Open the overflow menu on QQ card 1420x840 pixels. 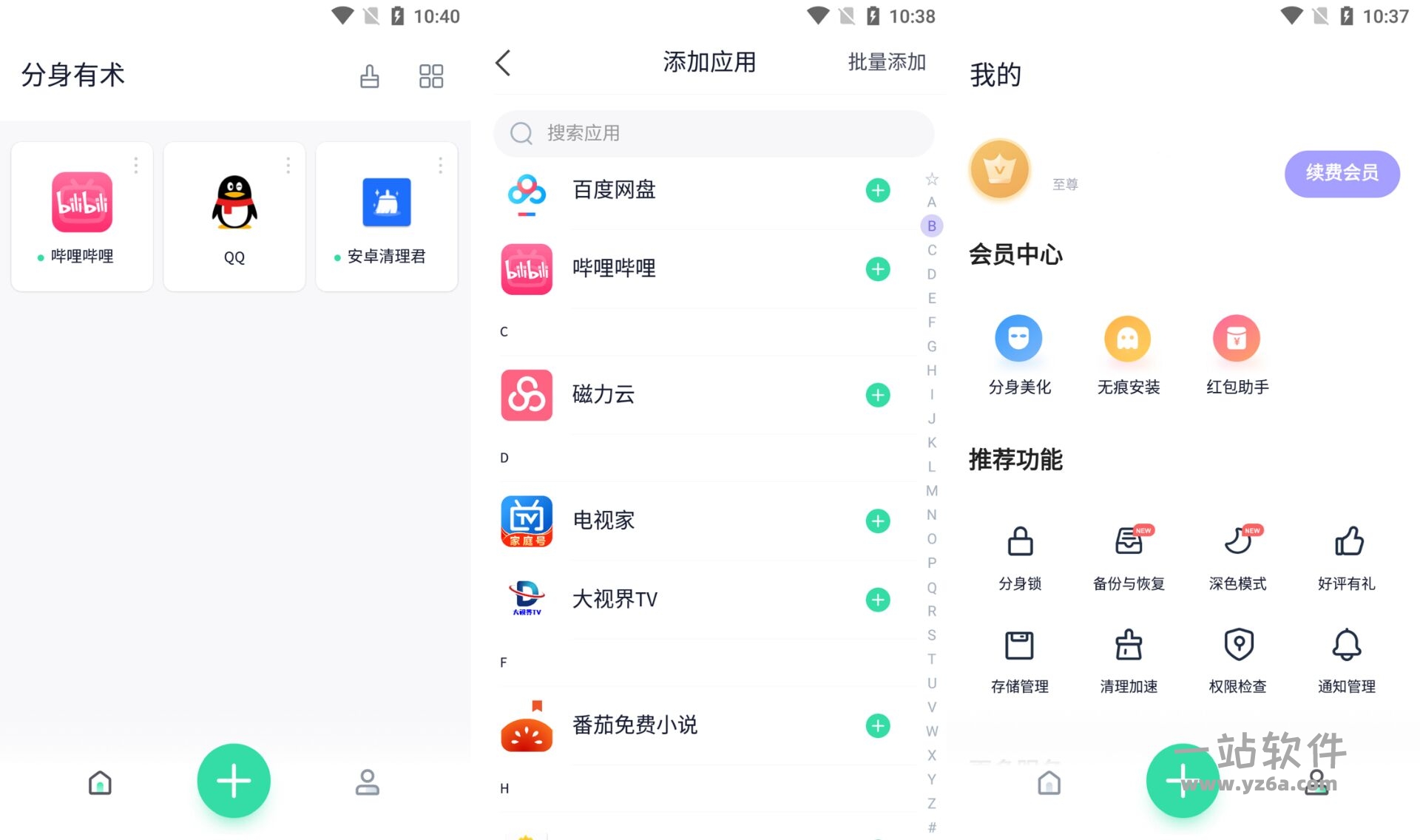[x=288, y=166]
